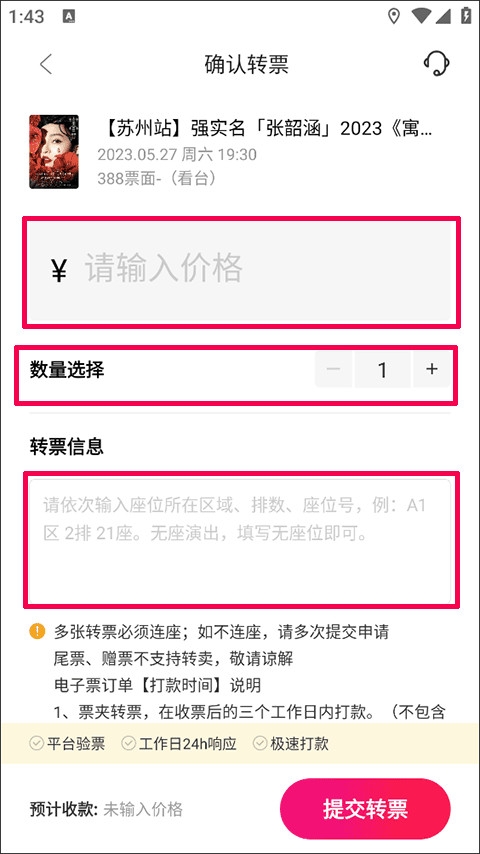Open customer service headset icon
This screenshot has width=480, height=854.
point(436,64)
